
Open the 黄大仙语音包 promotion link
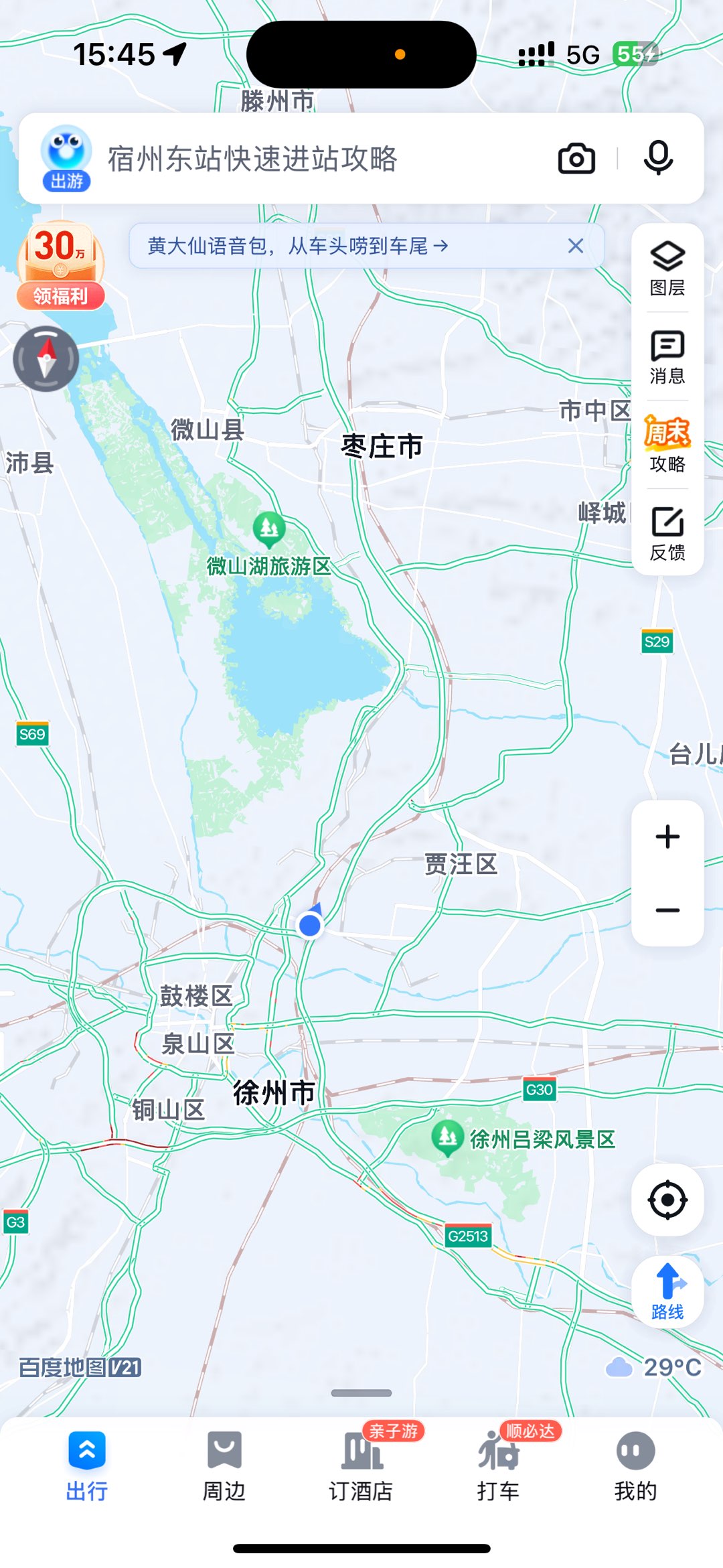click(x=297, y=246)
